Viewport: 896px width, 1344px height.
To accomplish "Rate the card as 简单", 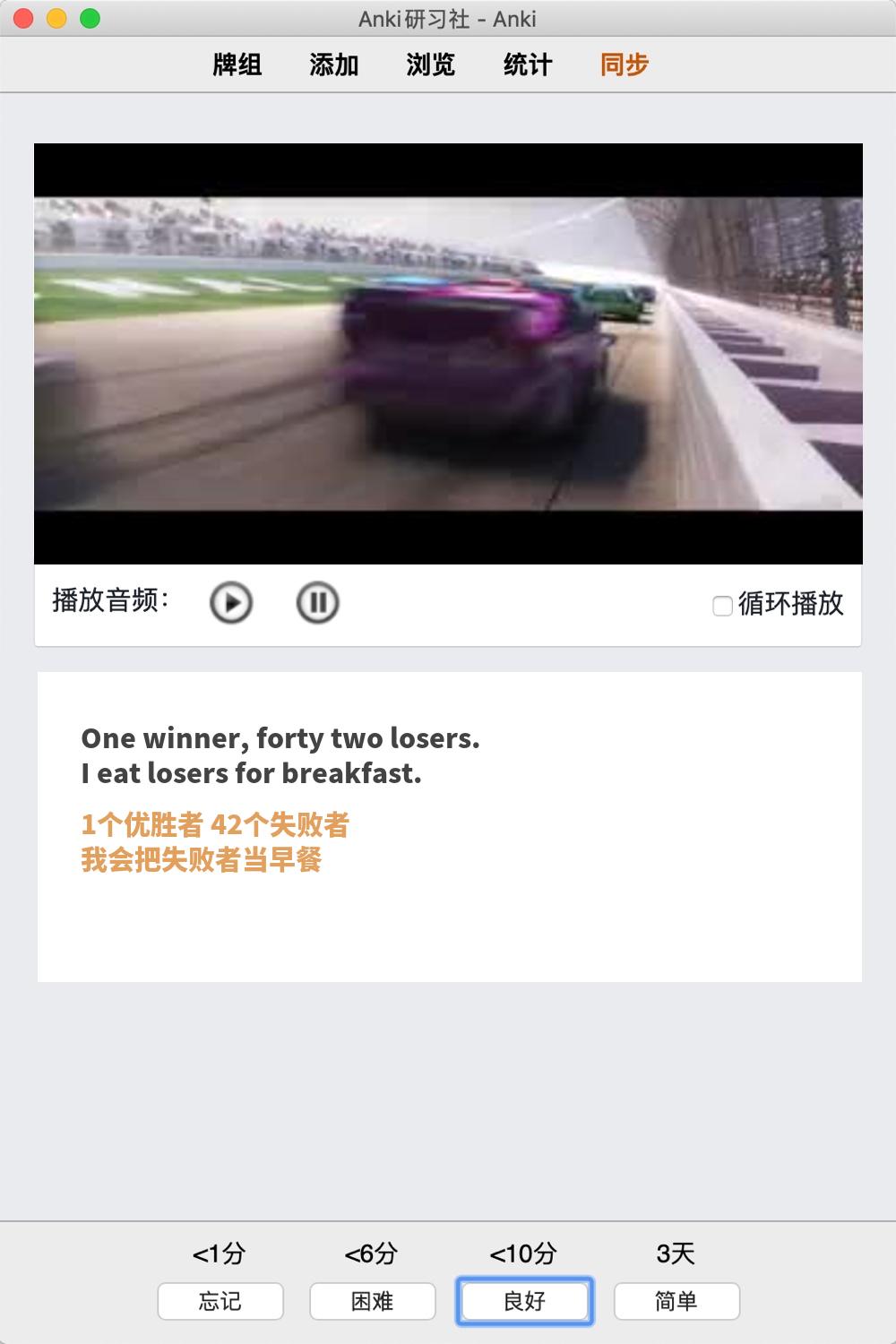I will pos(676,1301).
